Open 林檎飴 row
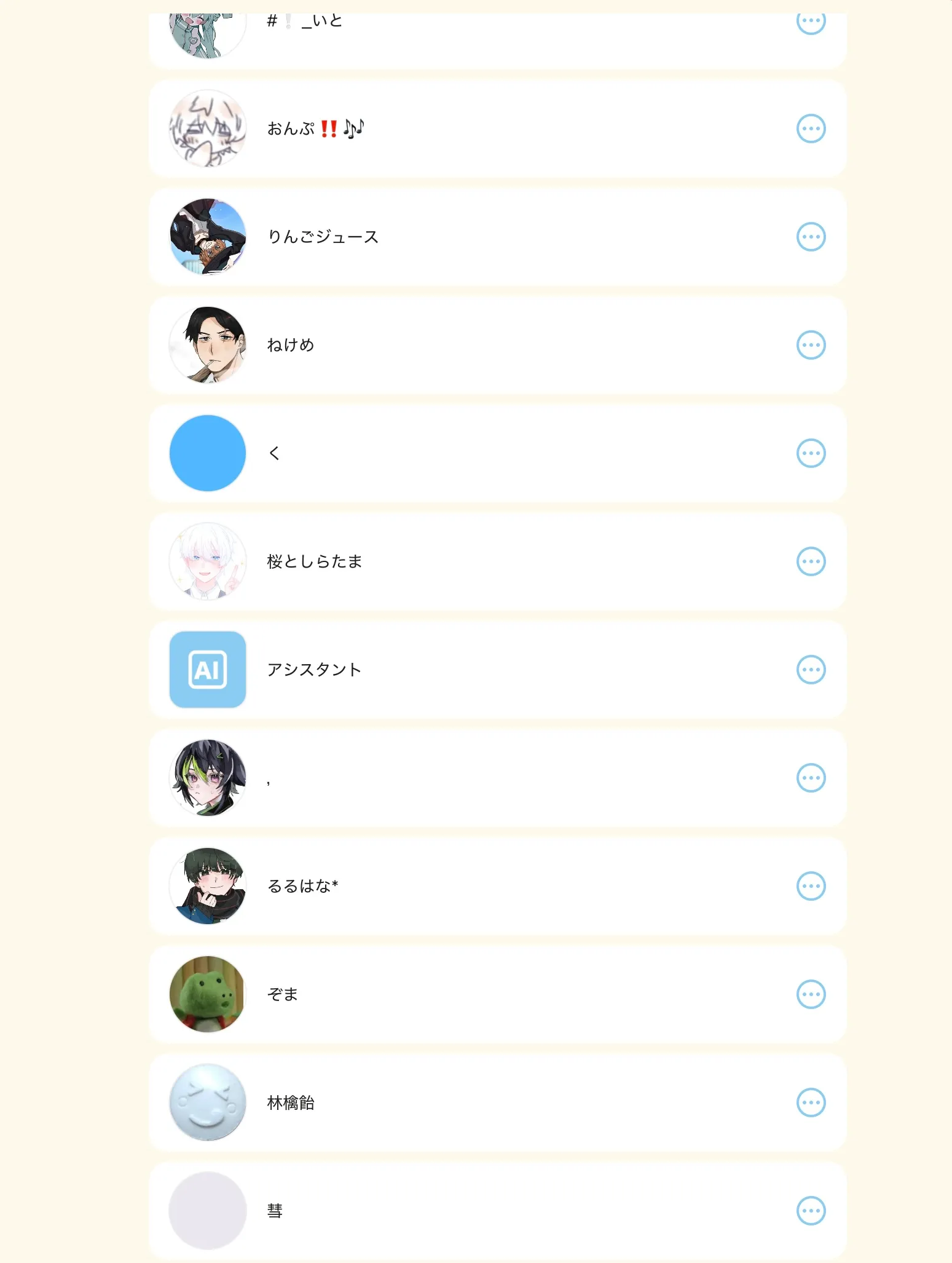Image resolution: width=952 pixels, height=1263 pixels. 497,1103
